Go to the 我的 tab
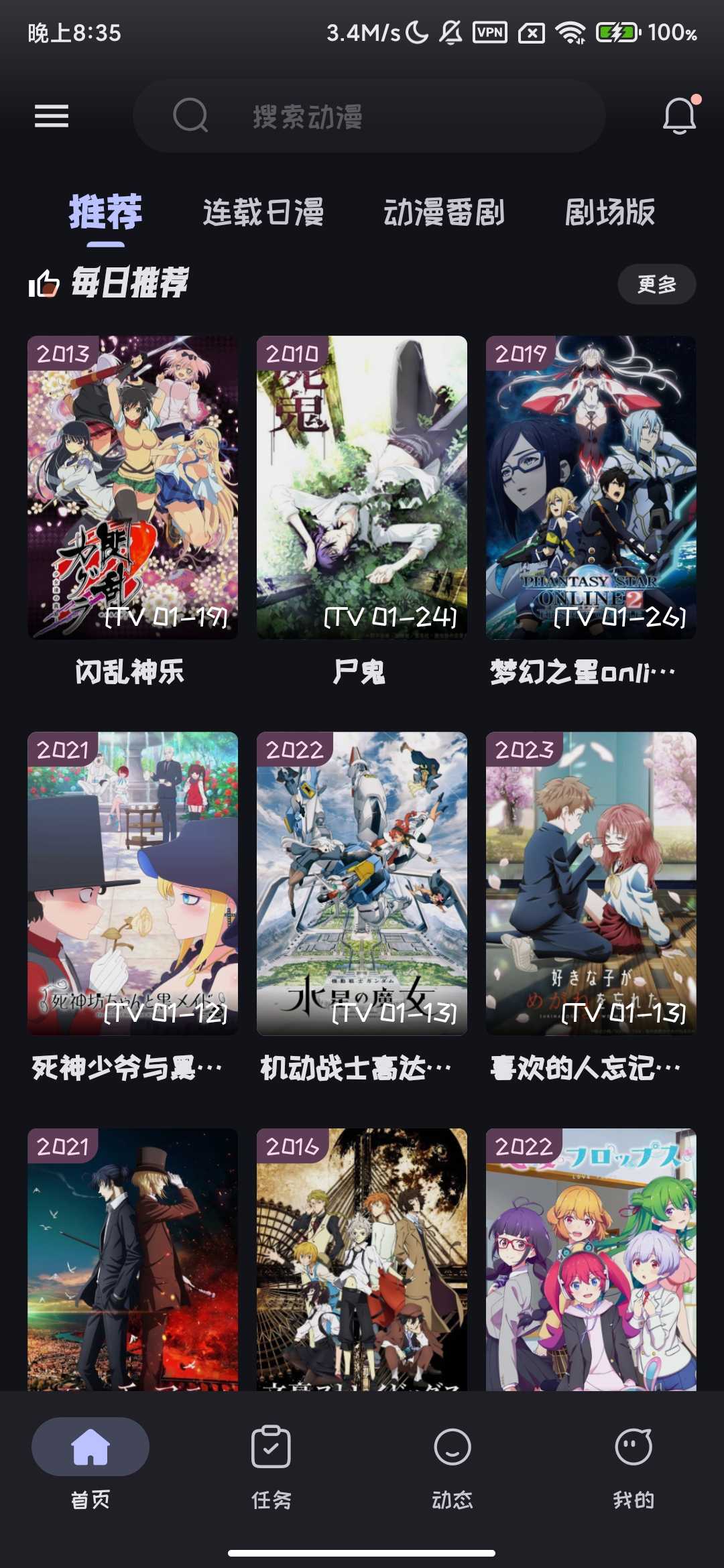 [633, 1465]
